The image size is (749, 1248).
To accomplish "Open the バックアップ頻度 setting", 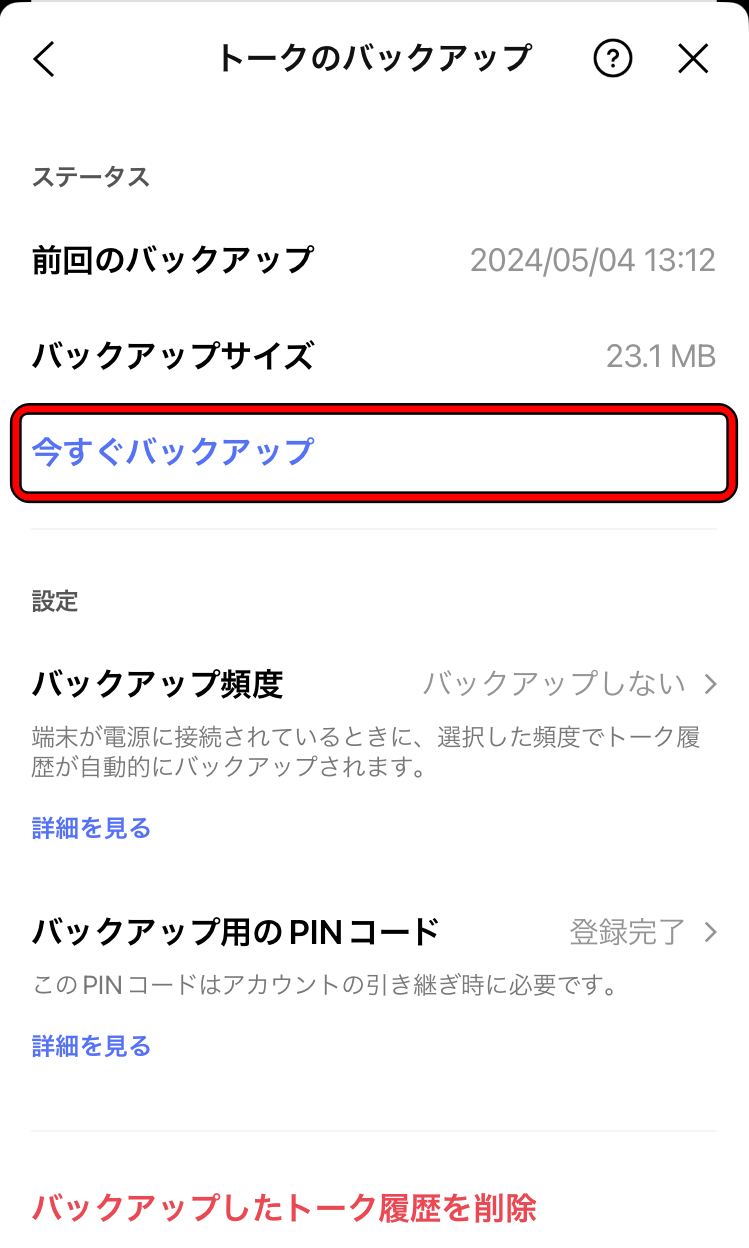I will 374,684.
